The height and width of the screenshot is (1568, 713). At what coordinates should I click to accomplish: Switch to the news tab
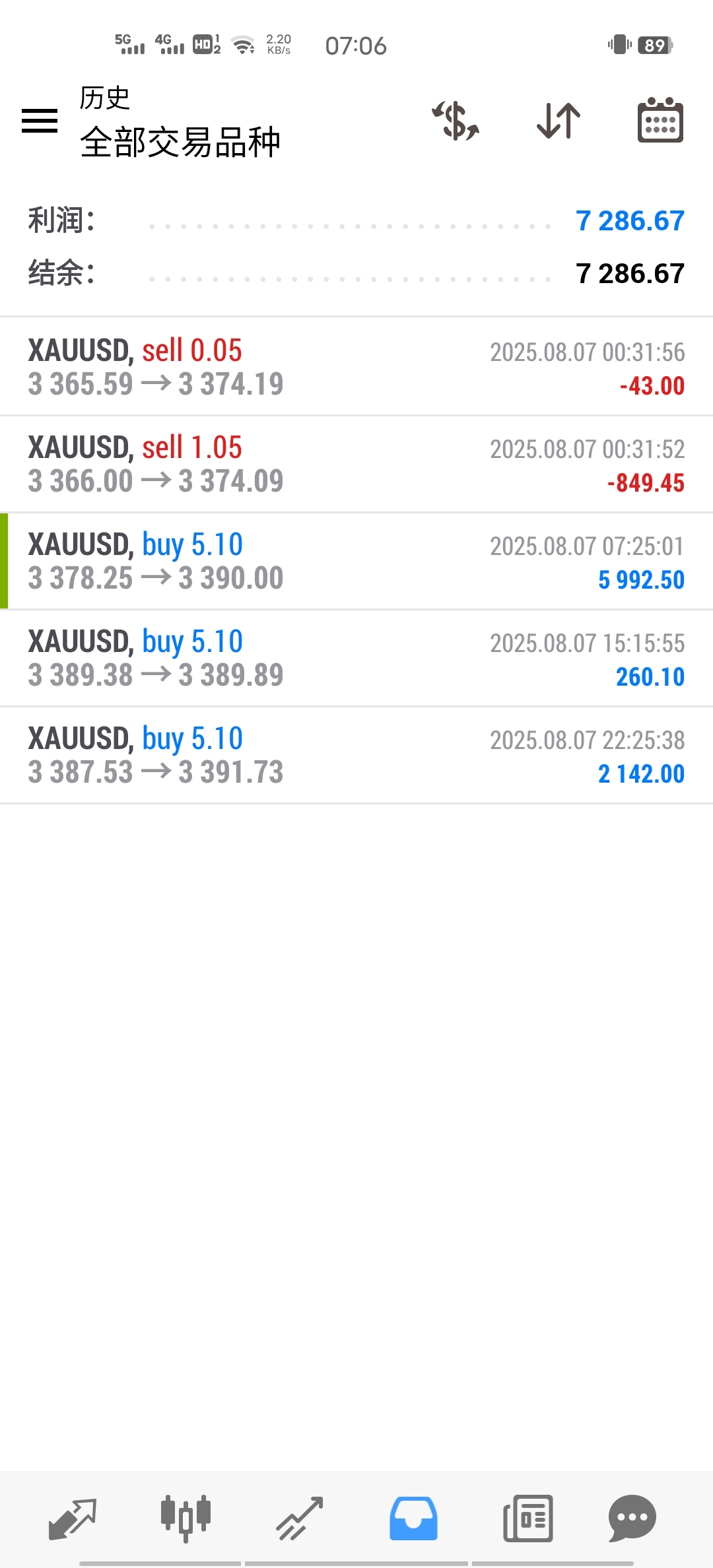528,1519
